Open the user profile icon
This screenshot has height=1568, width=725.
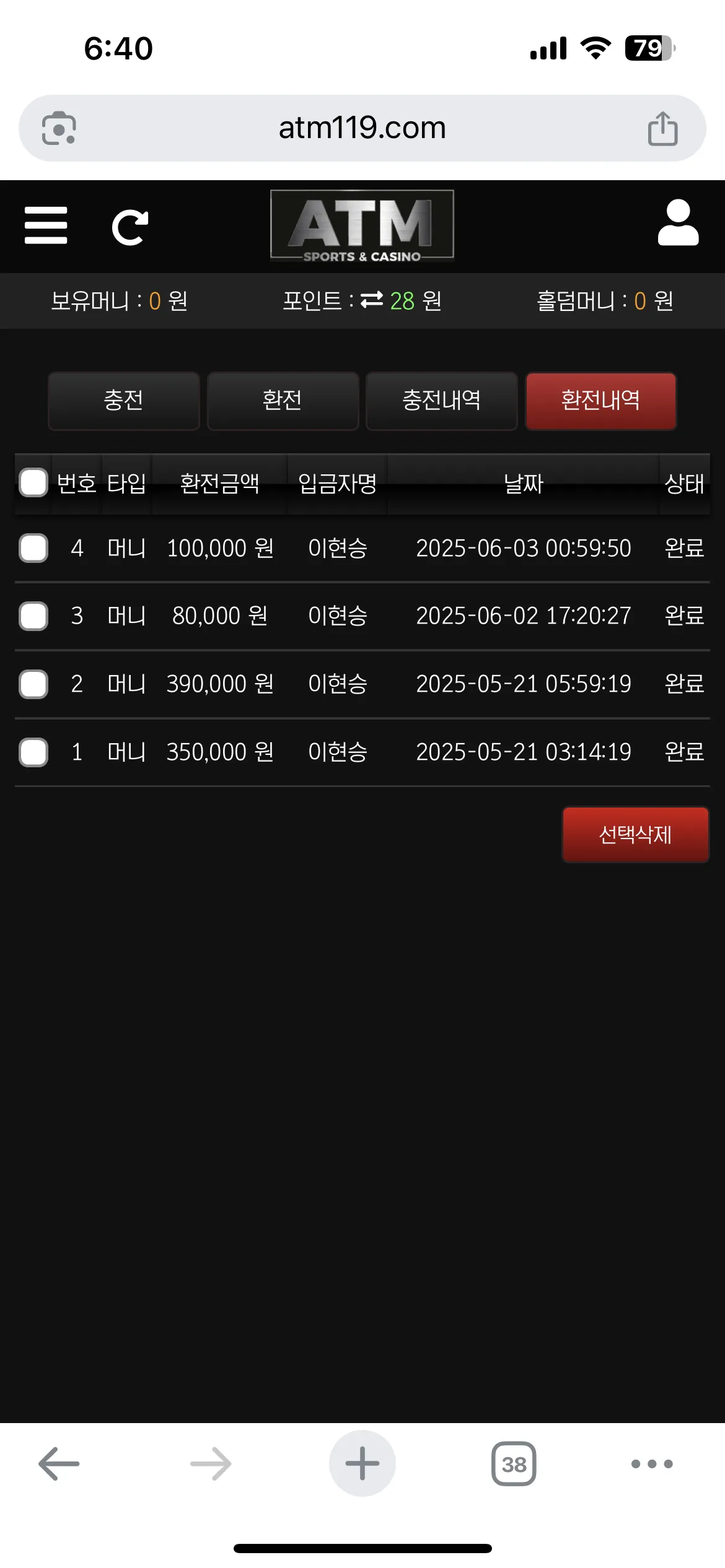click(x=678, y=222)
